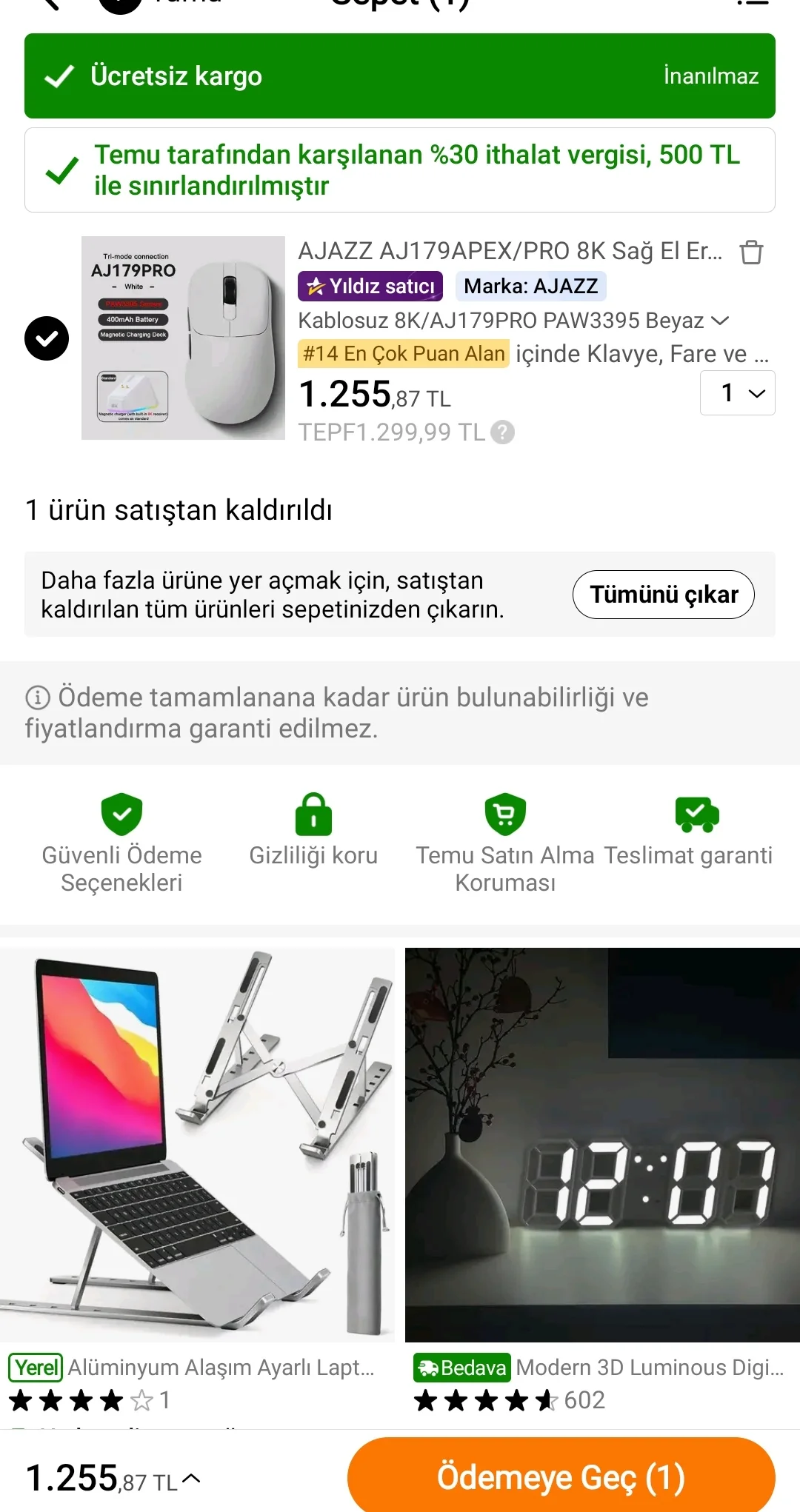Image resolution: width=800 pixels, height=1512 pixels.
Task: Show TEPF price info question mark
Action: [x=503, y=432]
